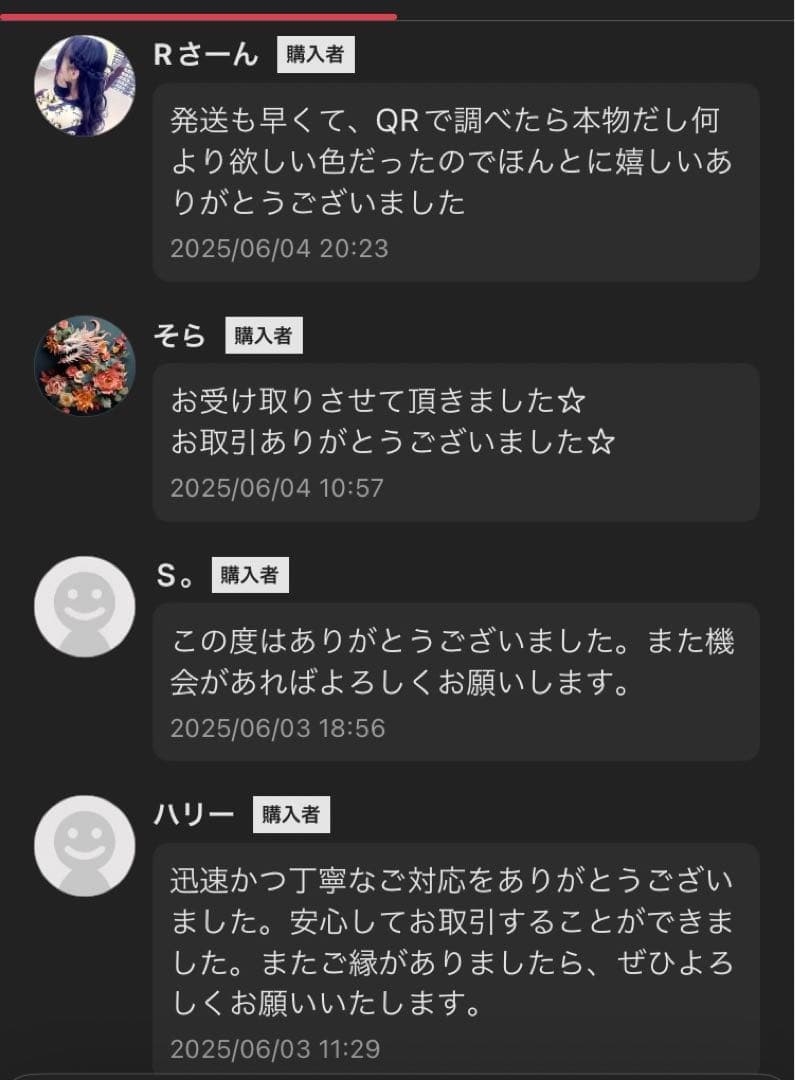Image resolution: width=795 pixels, height=1080 pixels.
Task: Select the 購入者 badge beside ハリー
Action: click(289, 815)
